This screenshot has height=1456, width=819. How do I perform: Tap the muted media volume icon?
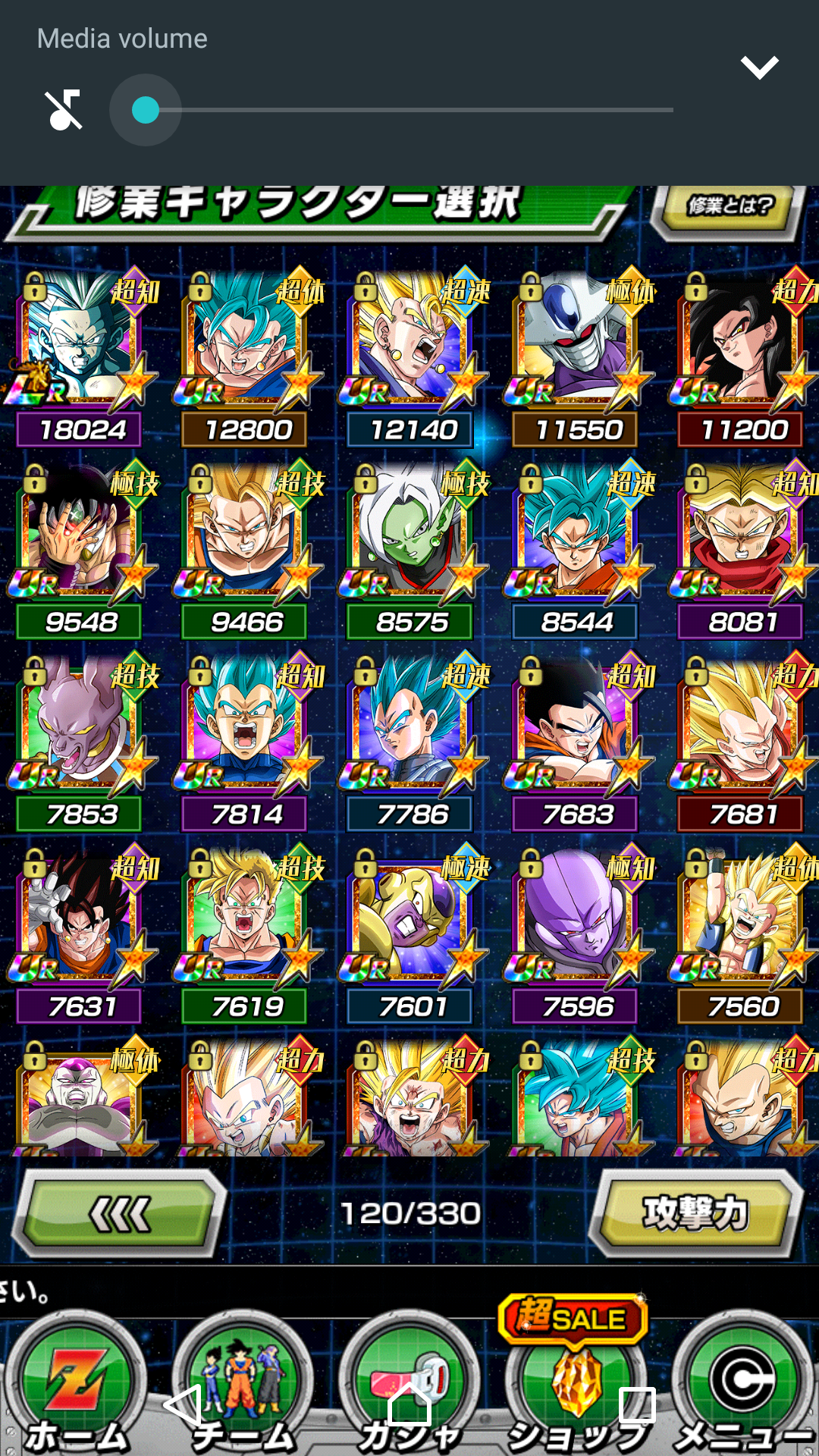[64, 110]
